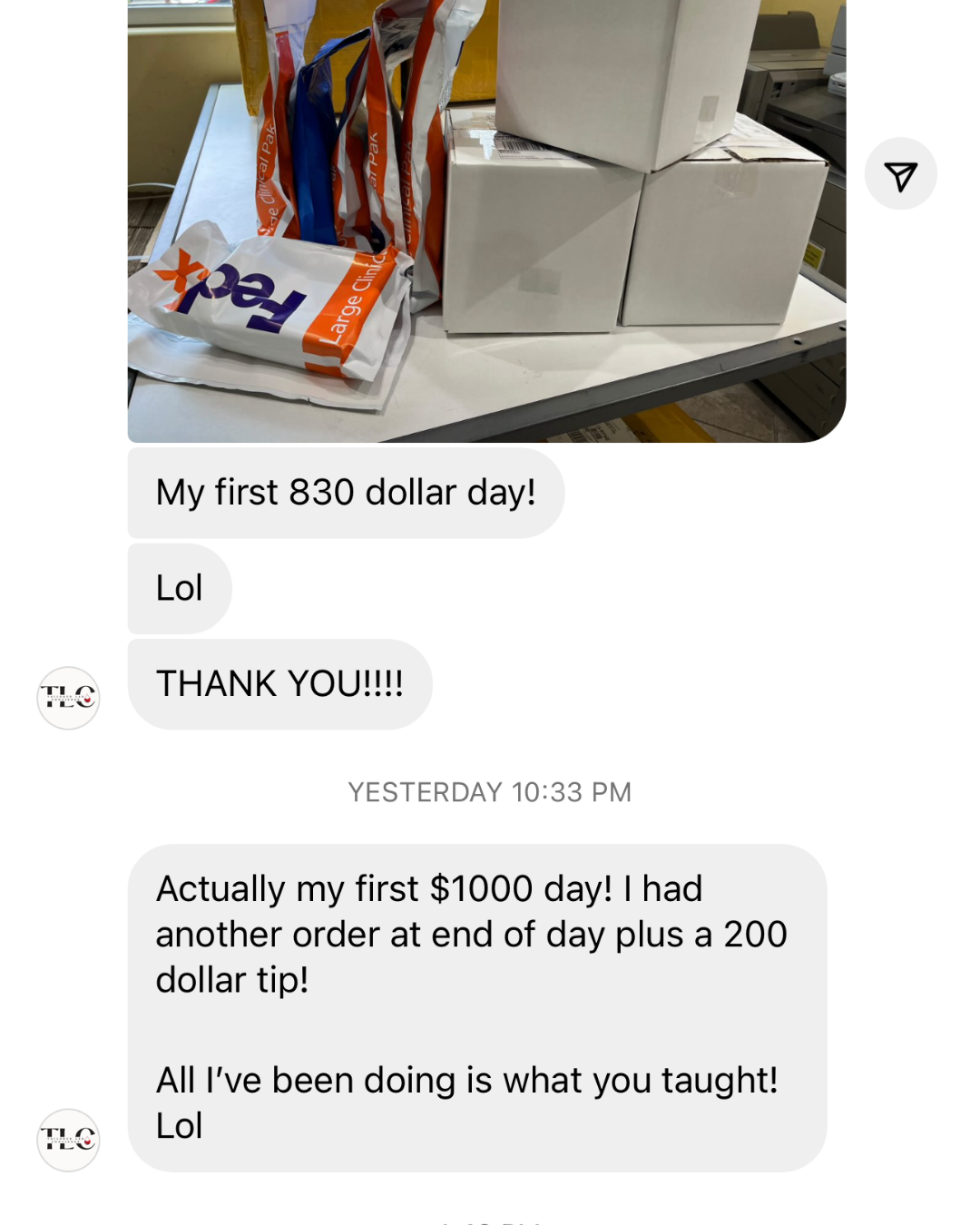Open the TLC profile picture beside THANK YOU
Screen dimensions: 980x1225
pos(68,698)
